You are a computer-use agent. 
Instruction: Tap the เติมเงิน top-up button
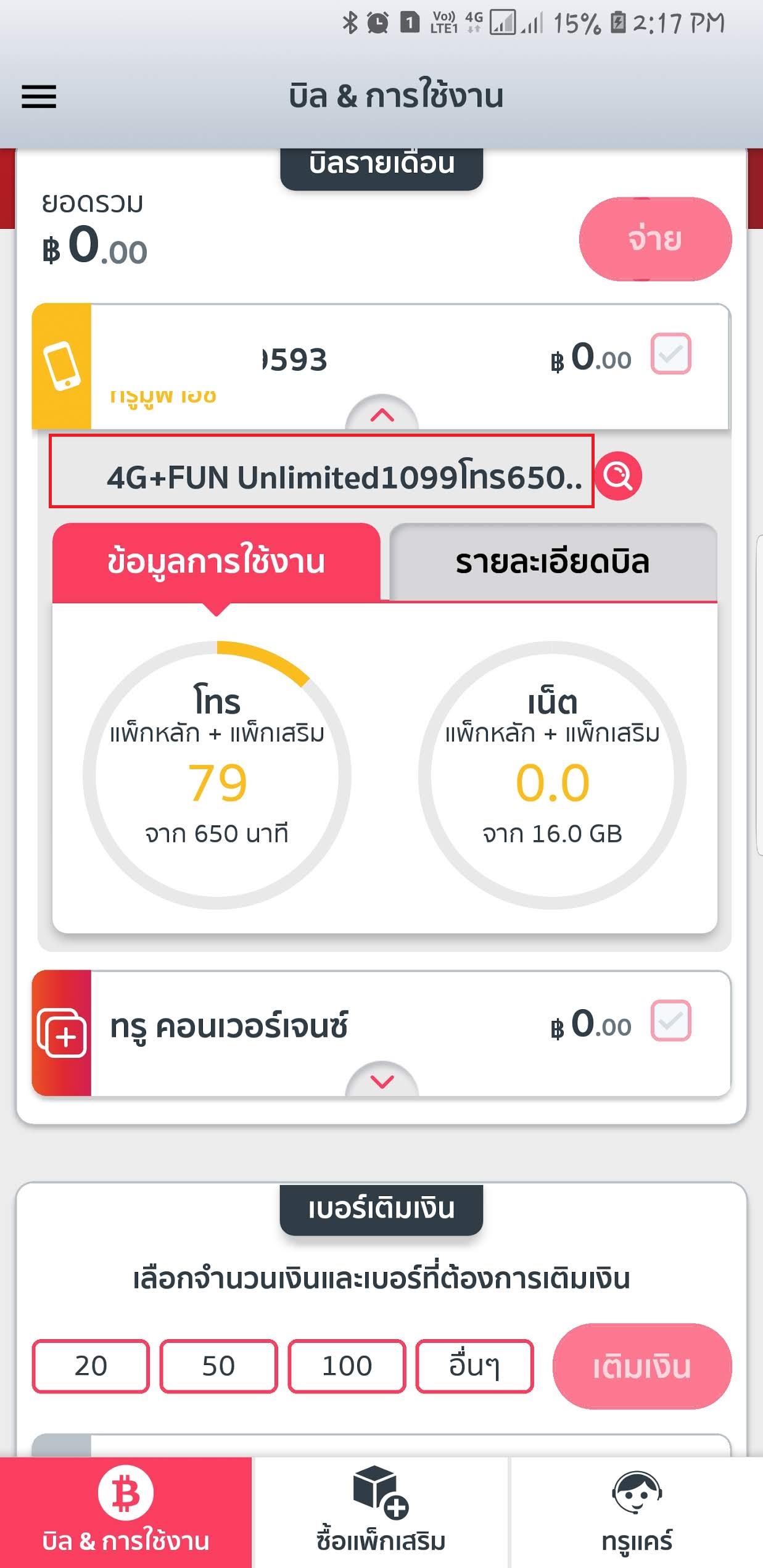pos(642,1367)
